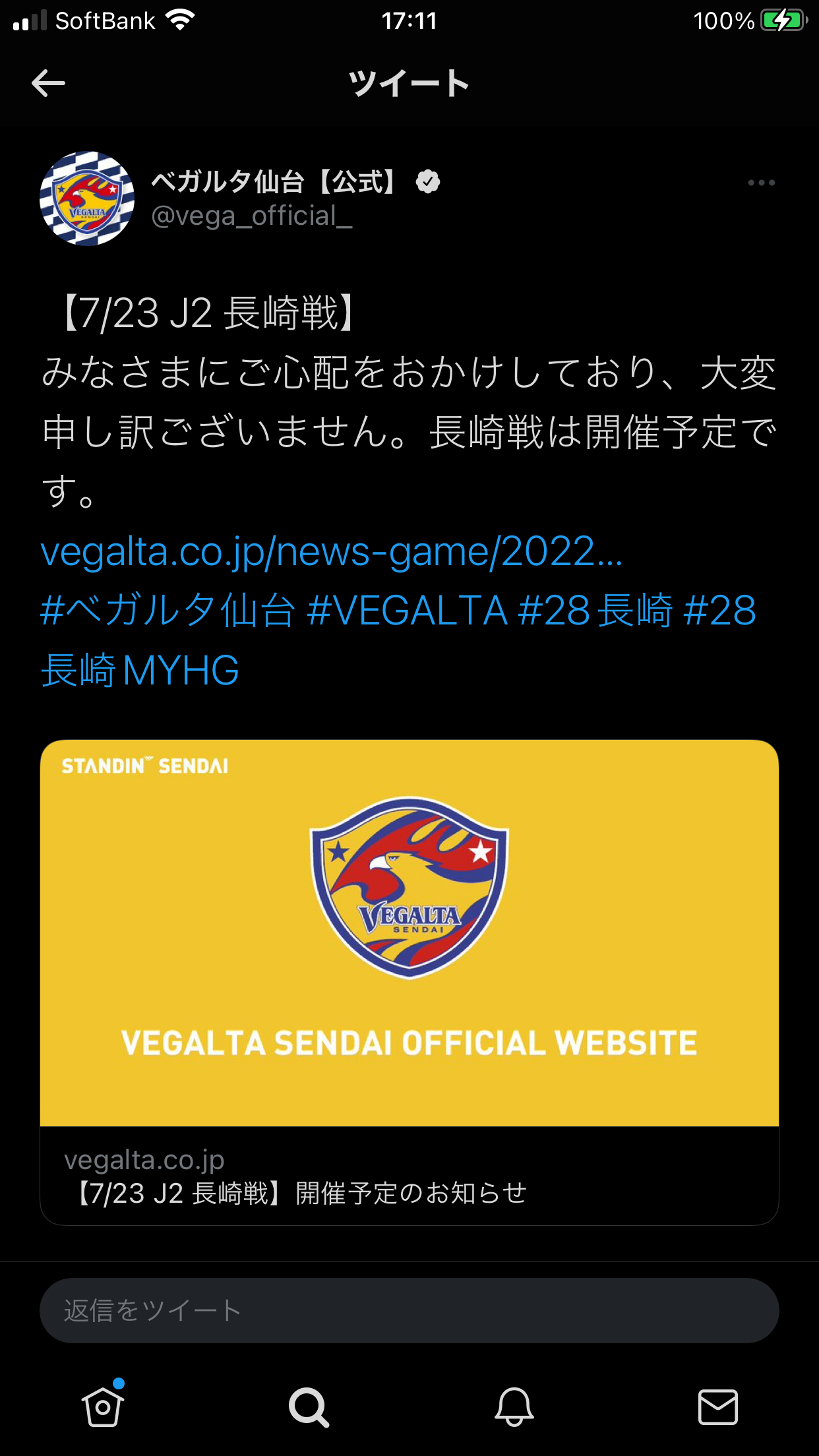Image resolution: width=819 pixels, height=1456 pixels.
Task: Tap the 返信をツイート reply field
Action: 409,1310
